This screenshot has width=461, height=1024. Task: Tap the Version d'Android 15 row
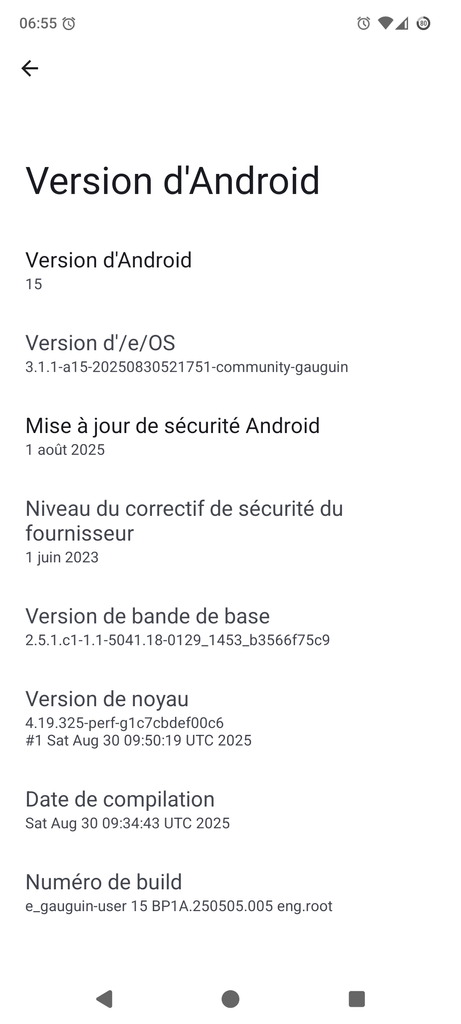point(230,270)
